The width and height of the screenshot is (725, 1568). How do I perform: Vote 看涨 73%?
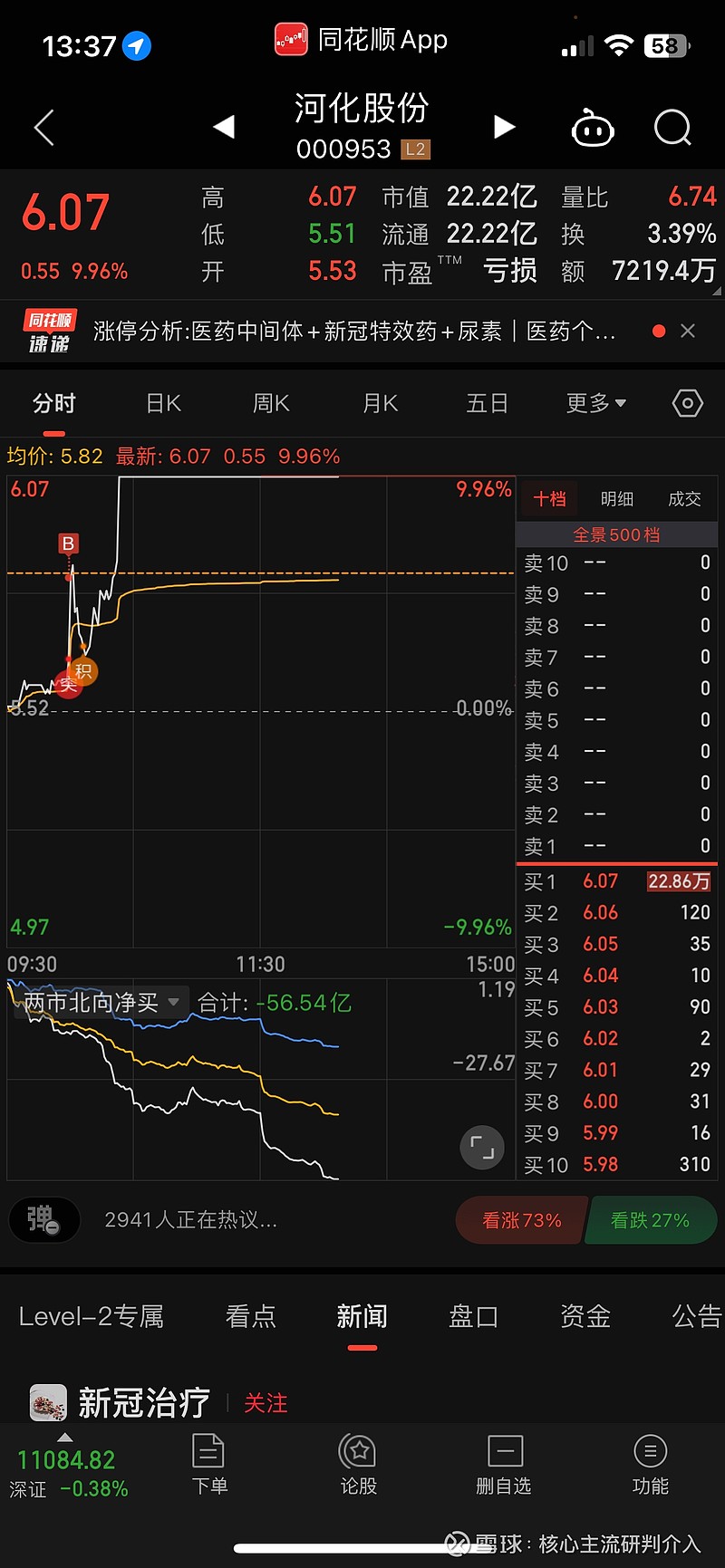coord(522,1220)
